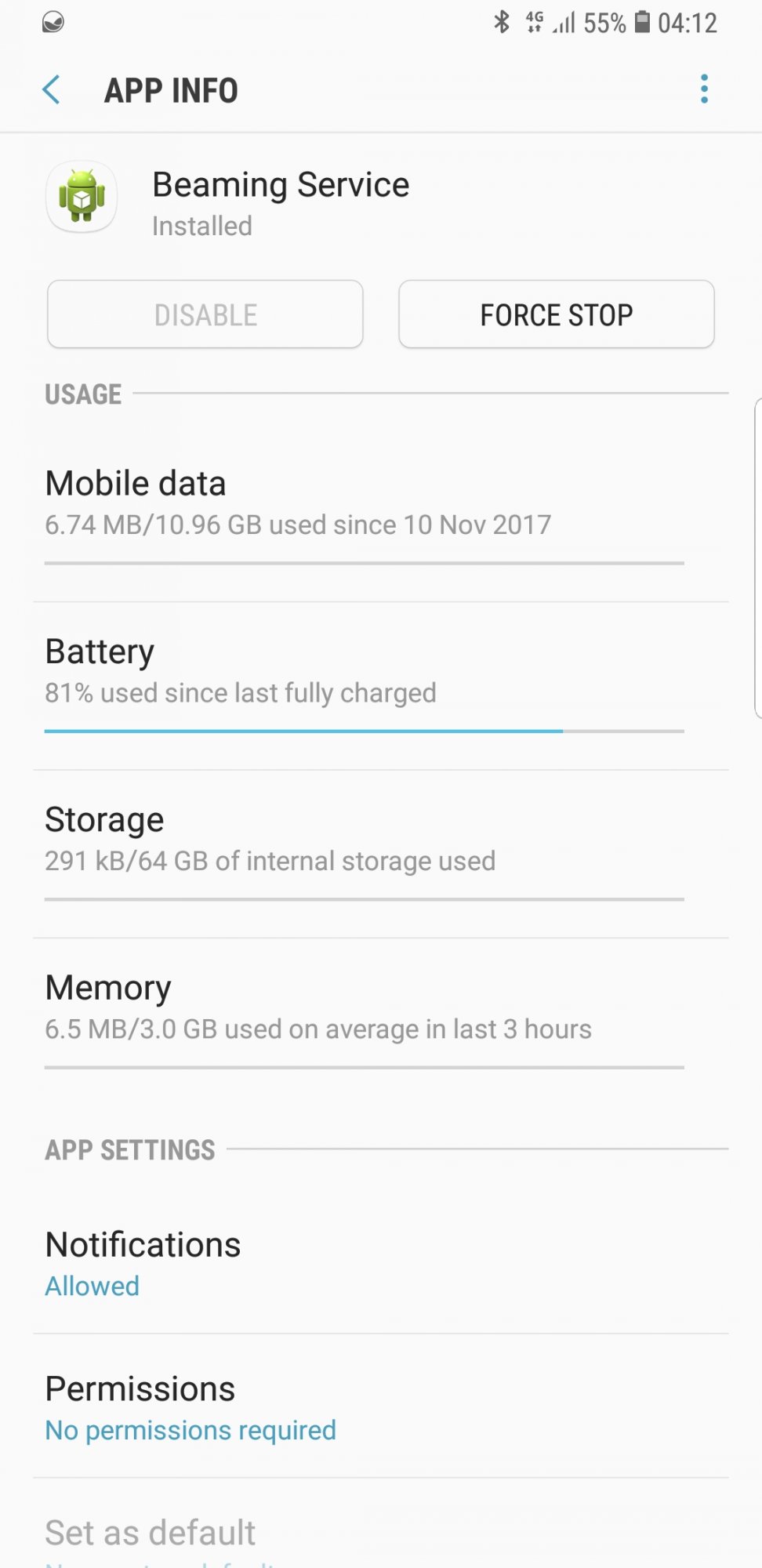Force stop Beaming Service

click(556, 314)
